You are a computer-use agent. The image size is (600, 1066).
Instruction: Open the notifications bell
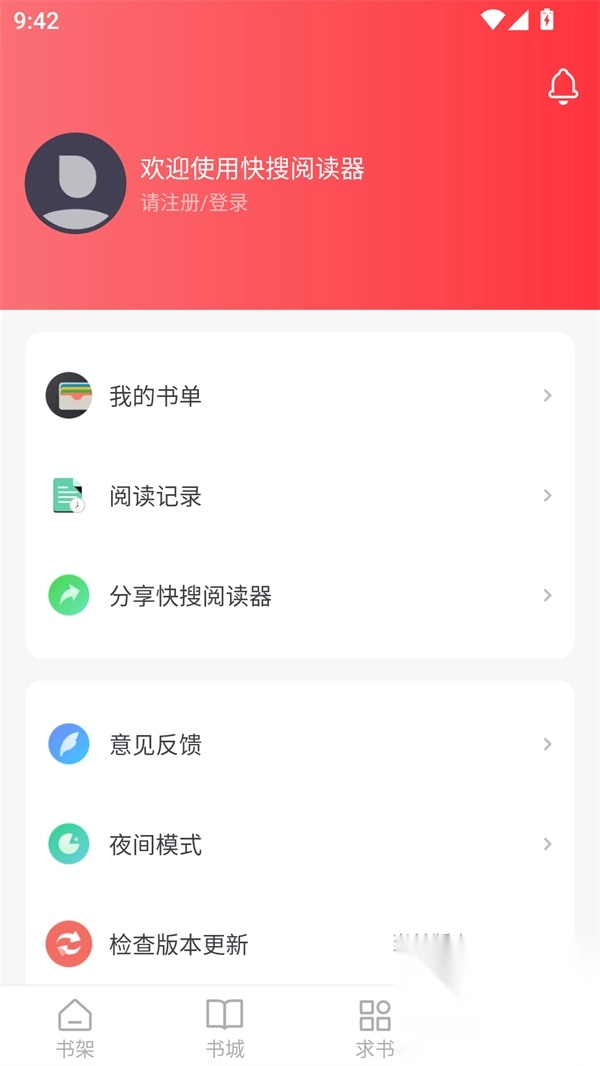pos(563,87)
